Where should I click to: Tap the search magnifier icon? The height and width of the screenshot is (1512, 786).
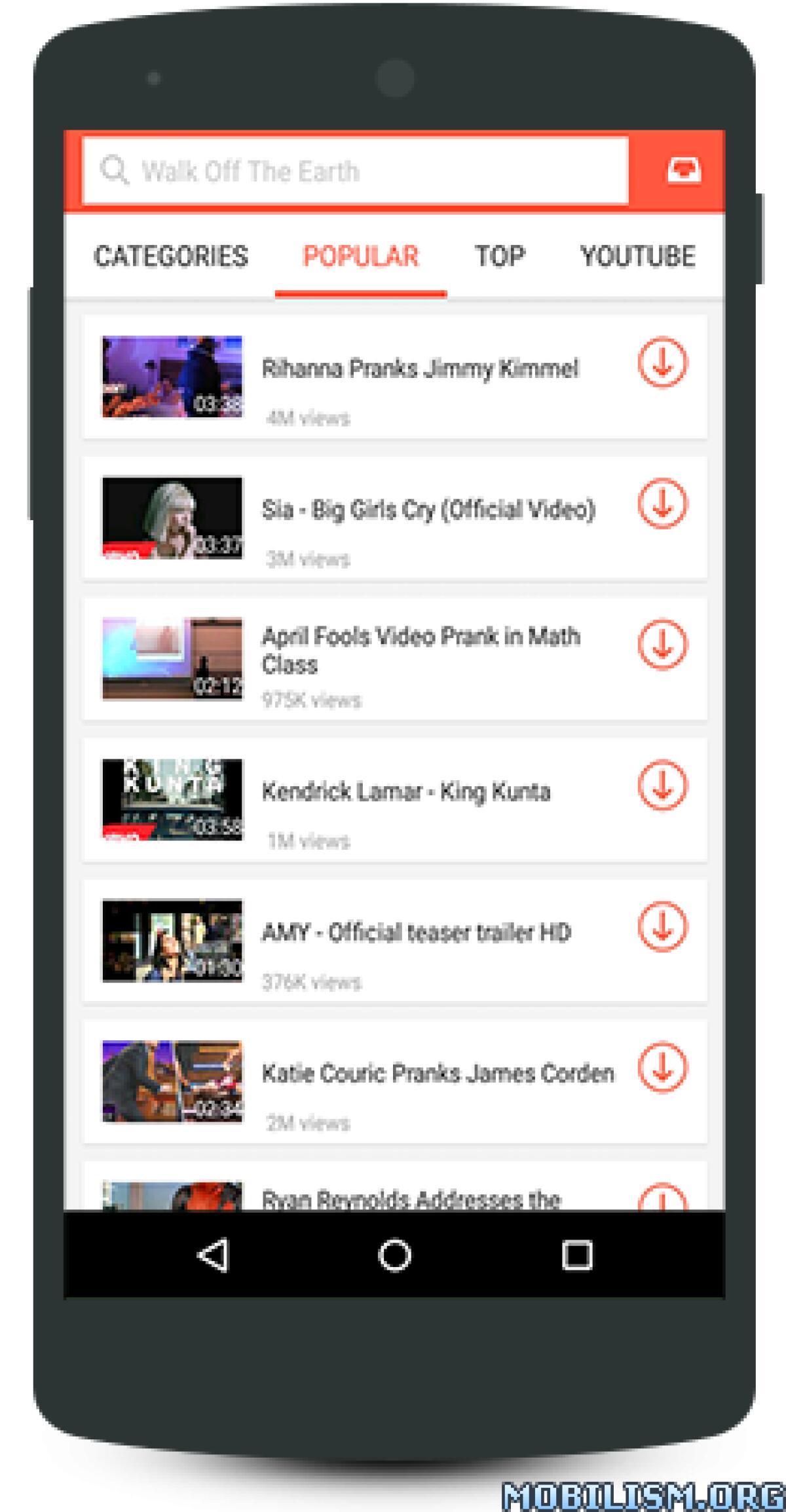pos(115,171)
